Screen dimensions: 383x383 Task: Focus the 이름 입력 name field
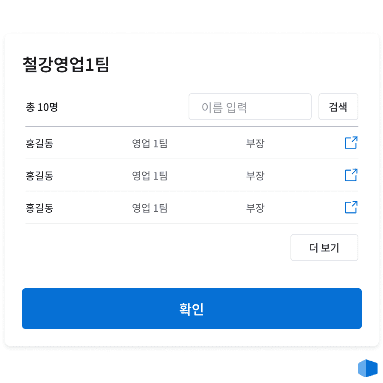point(250,107)
